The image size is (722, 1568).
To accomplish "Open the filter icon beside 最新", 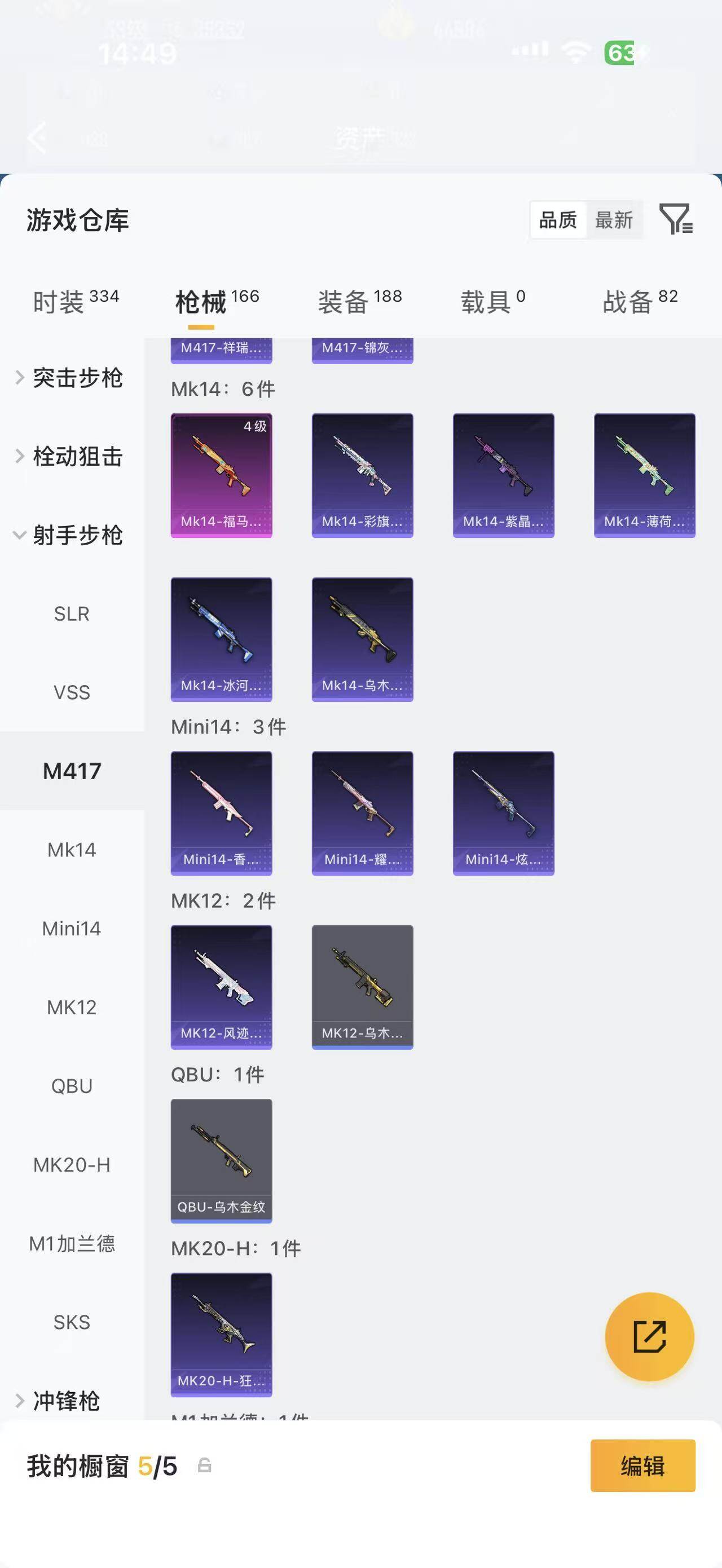I will [676, 219].
